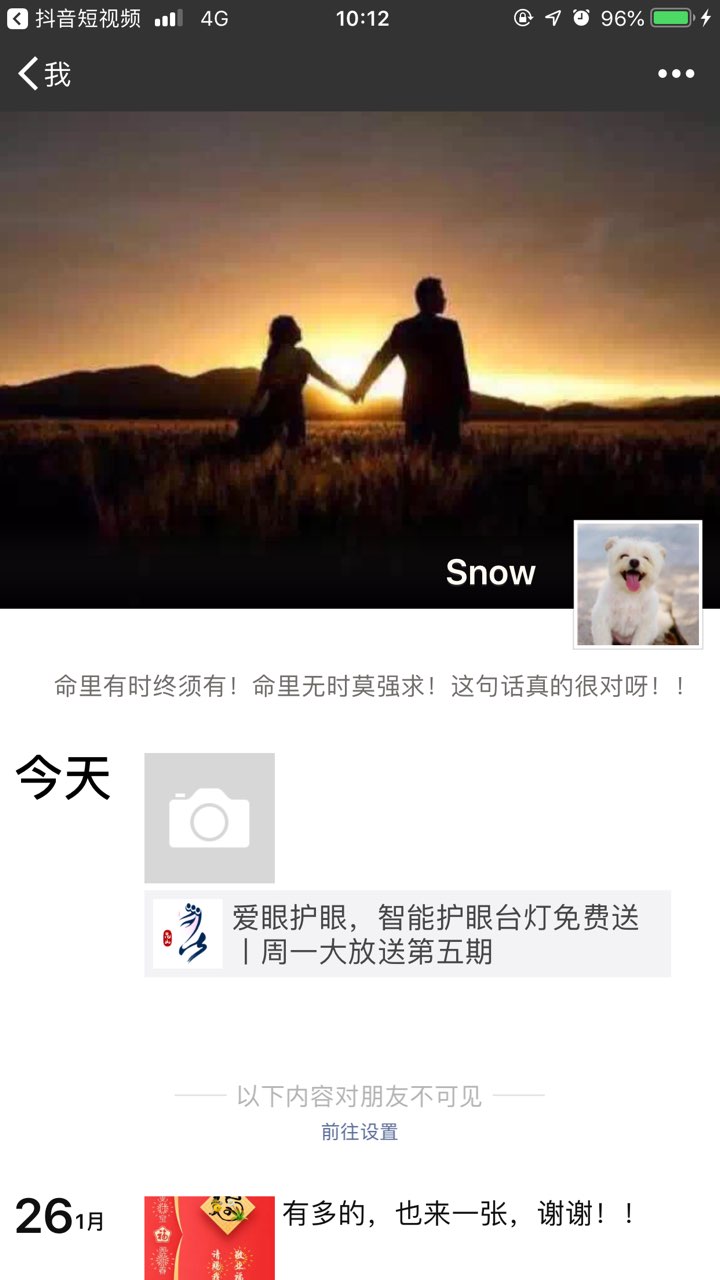This screenshot has height=1280, width=720.
Task: Follow the 前往设置 link
Action: 360,1132
